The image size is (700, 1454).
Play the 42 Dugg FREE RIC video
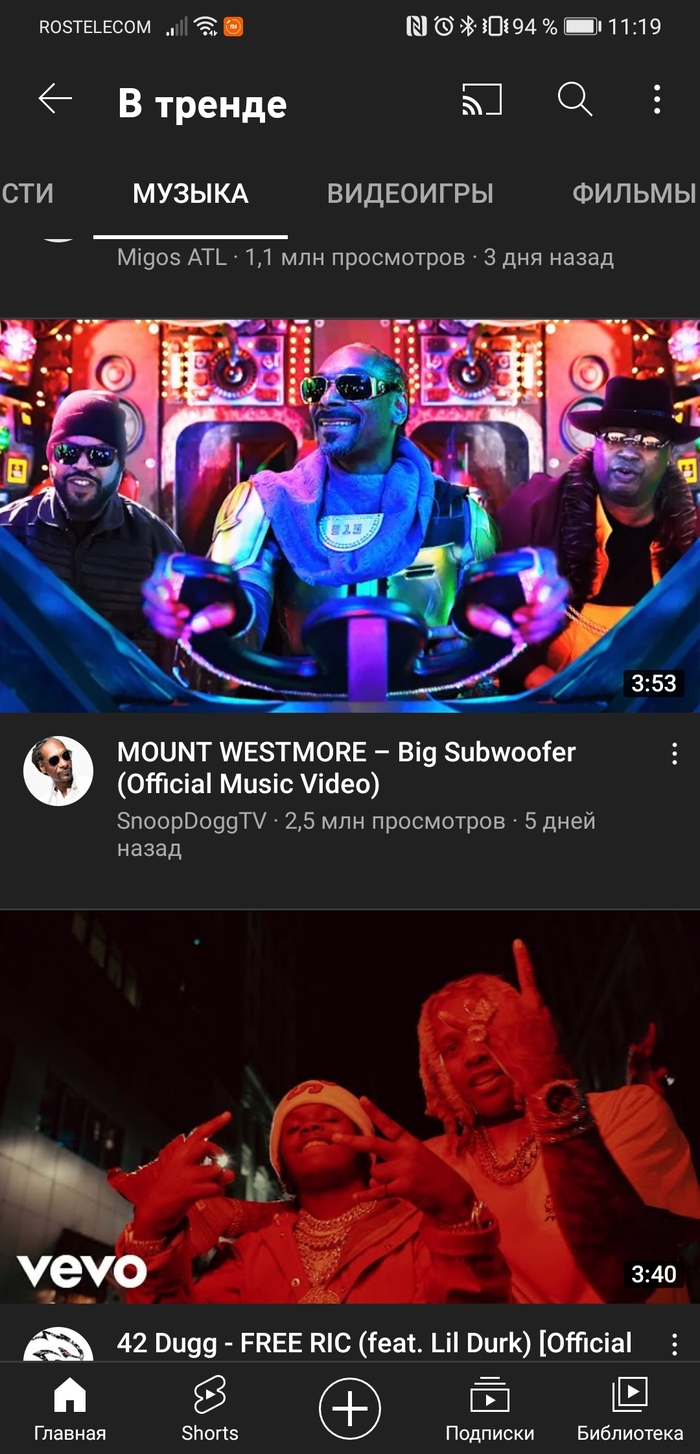pos(350,1105)
